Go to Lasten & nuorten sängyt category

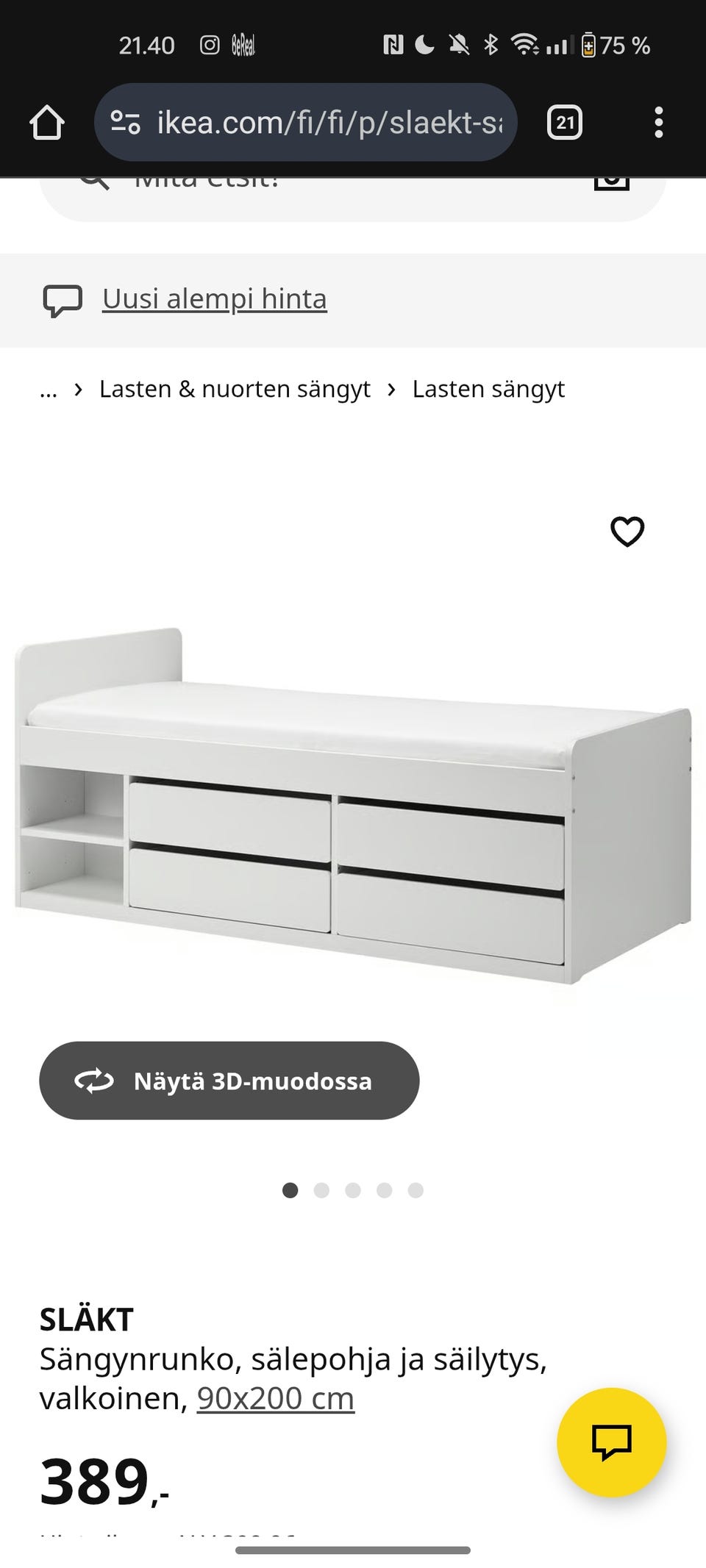pos(235,390)
